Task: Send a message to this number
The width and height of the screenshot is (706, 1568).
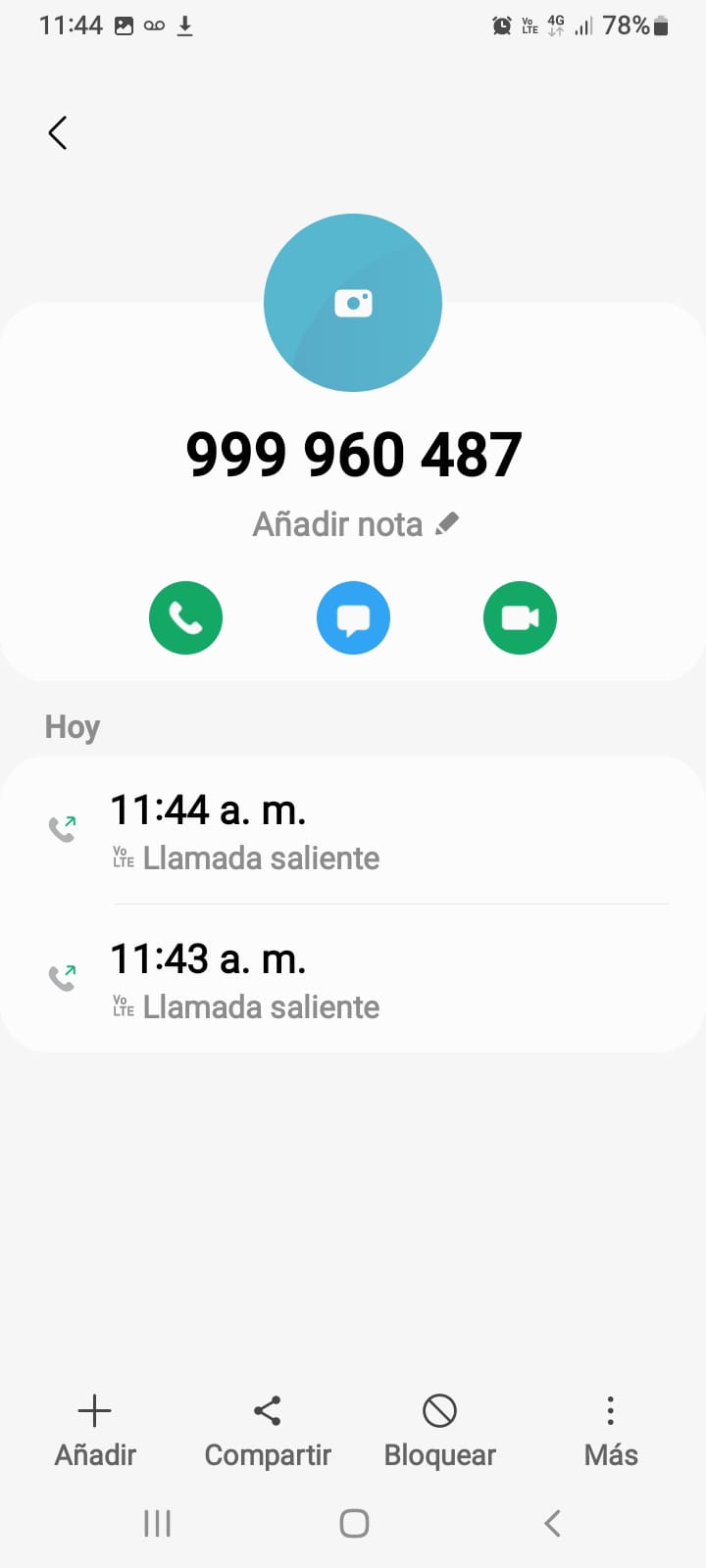Action: pos(353,618)
